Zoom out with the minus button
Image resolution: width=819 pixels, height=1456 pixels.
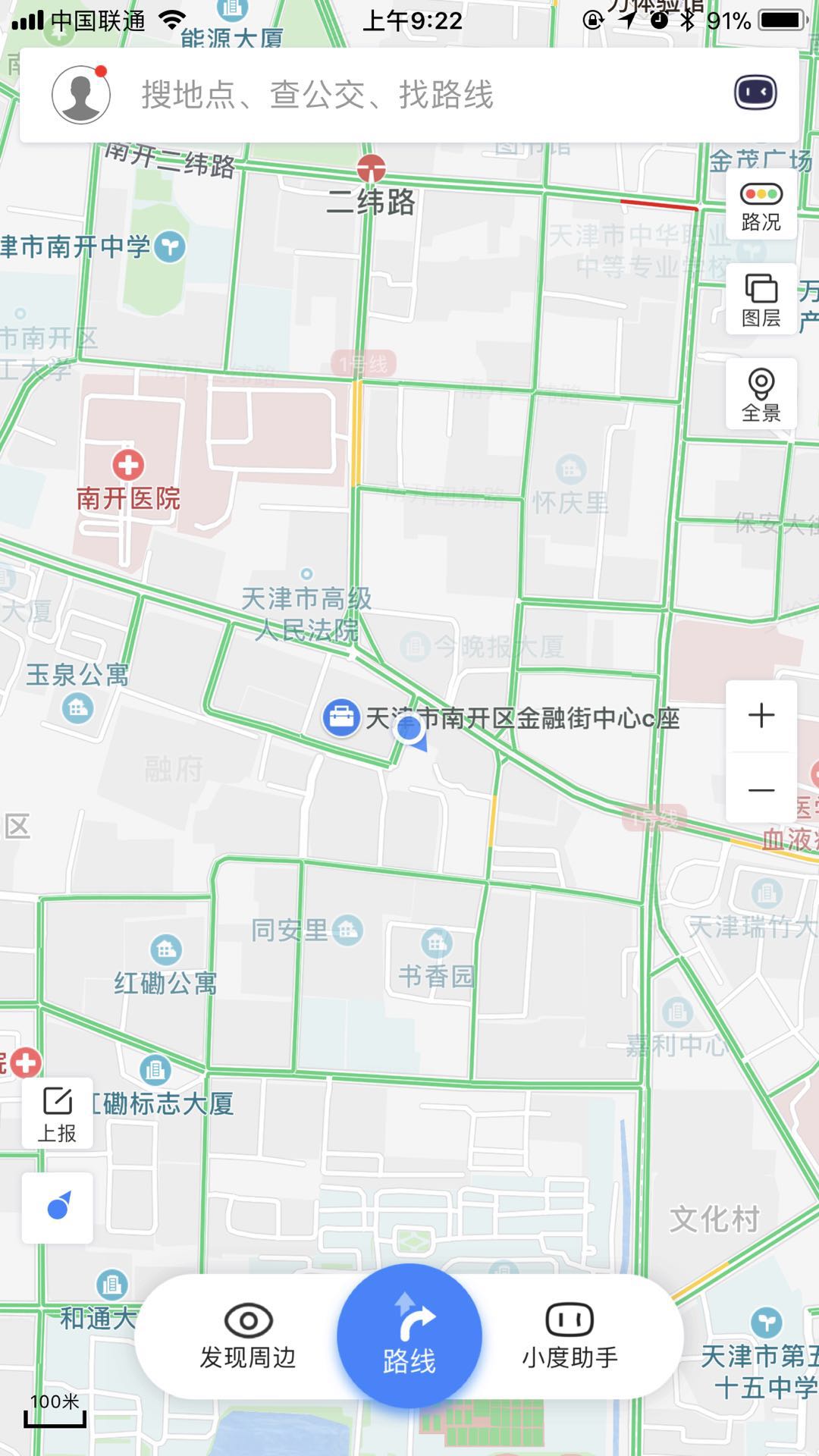[761, 789]
